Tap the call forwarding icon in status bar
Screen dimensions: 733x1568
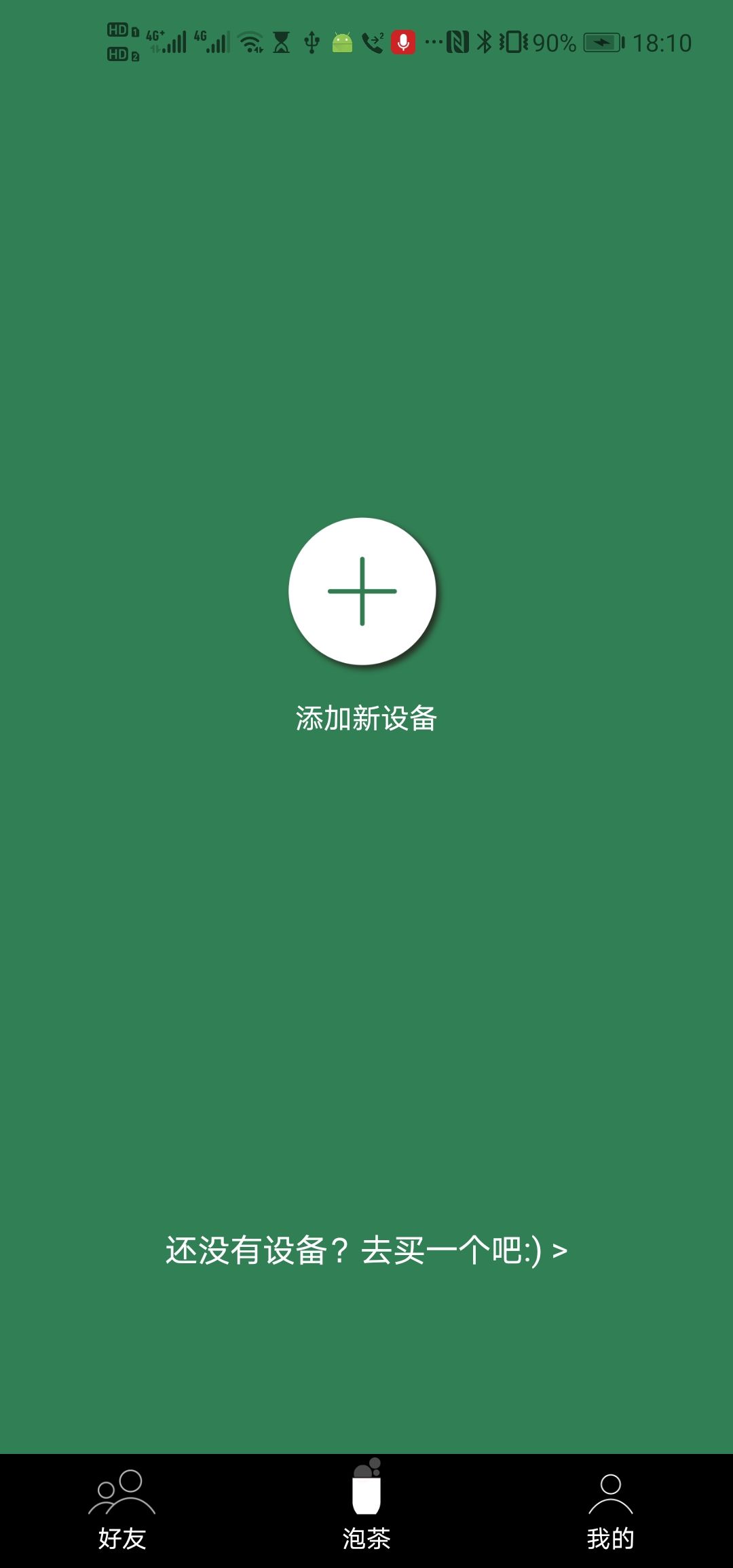374,42
